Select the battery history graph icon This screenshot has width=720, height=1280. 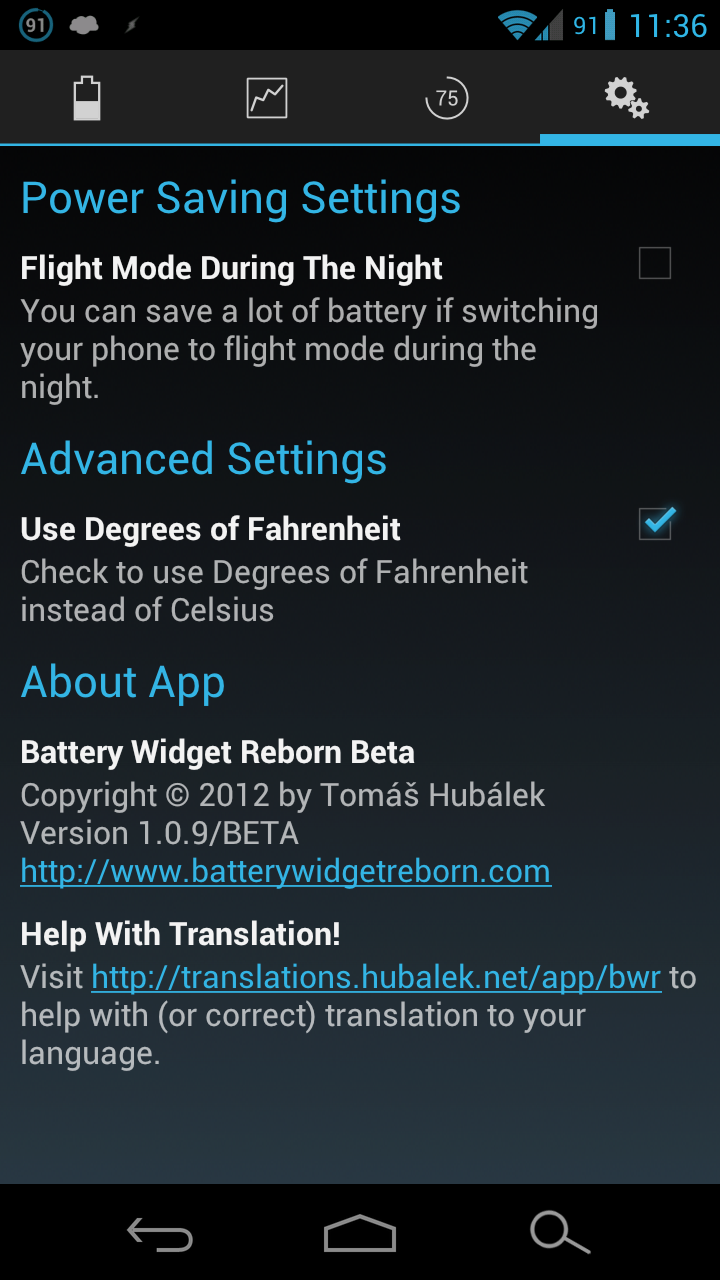pos(267,97)
